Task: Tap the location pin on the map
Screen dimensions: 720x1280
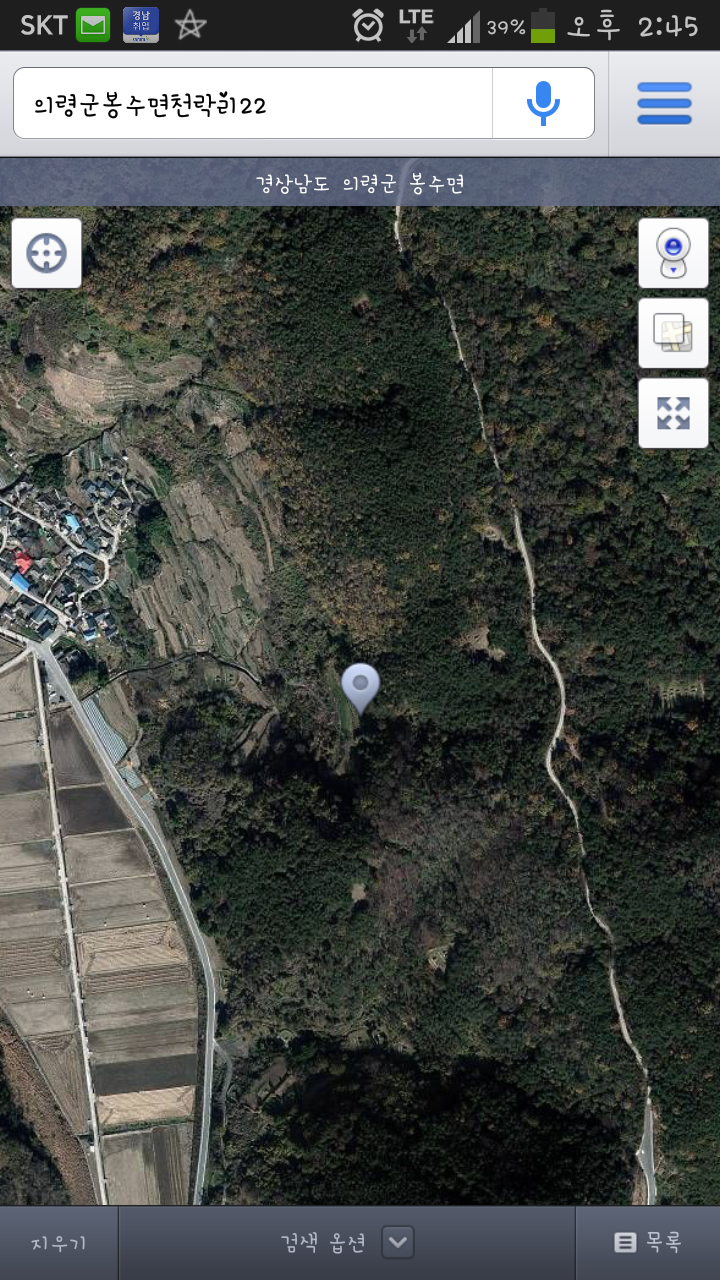Action: [x=360, y=688]
